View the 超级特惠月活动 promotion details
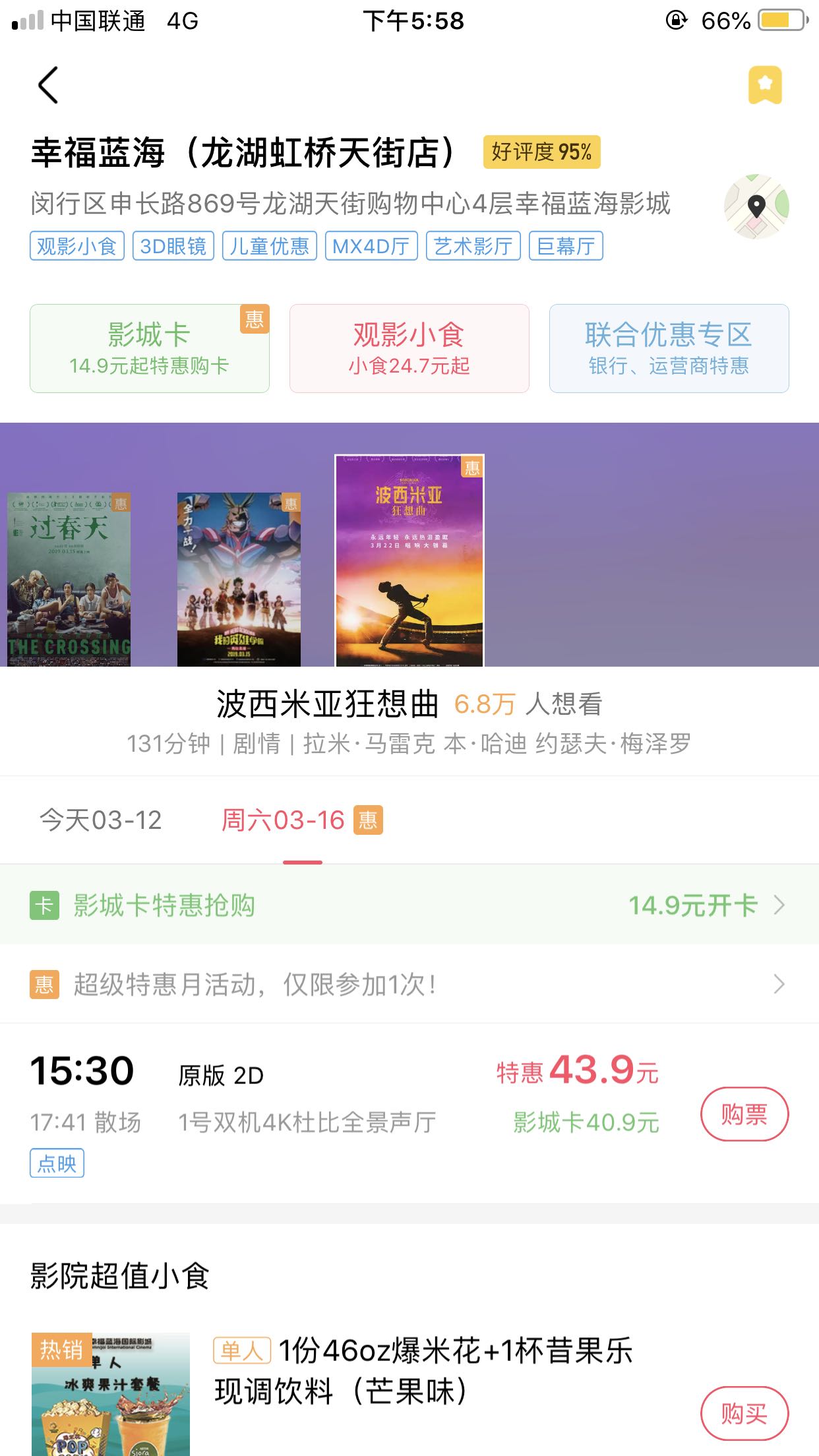Screen dimensions: 819x1456 coord(409,985)
